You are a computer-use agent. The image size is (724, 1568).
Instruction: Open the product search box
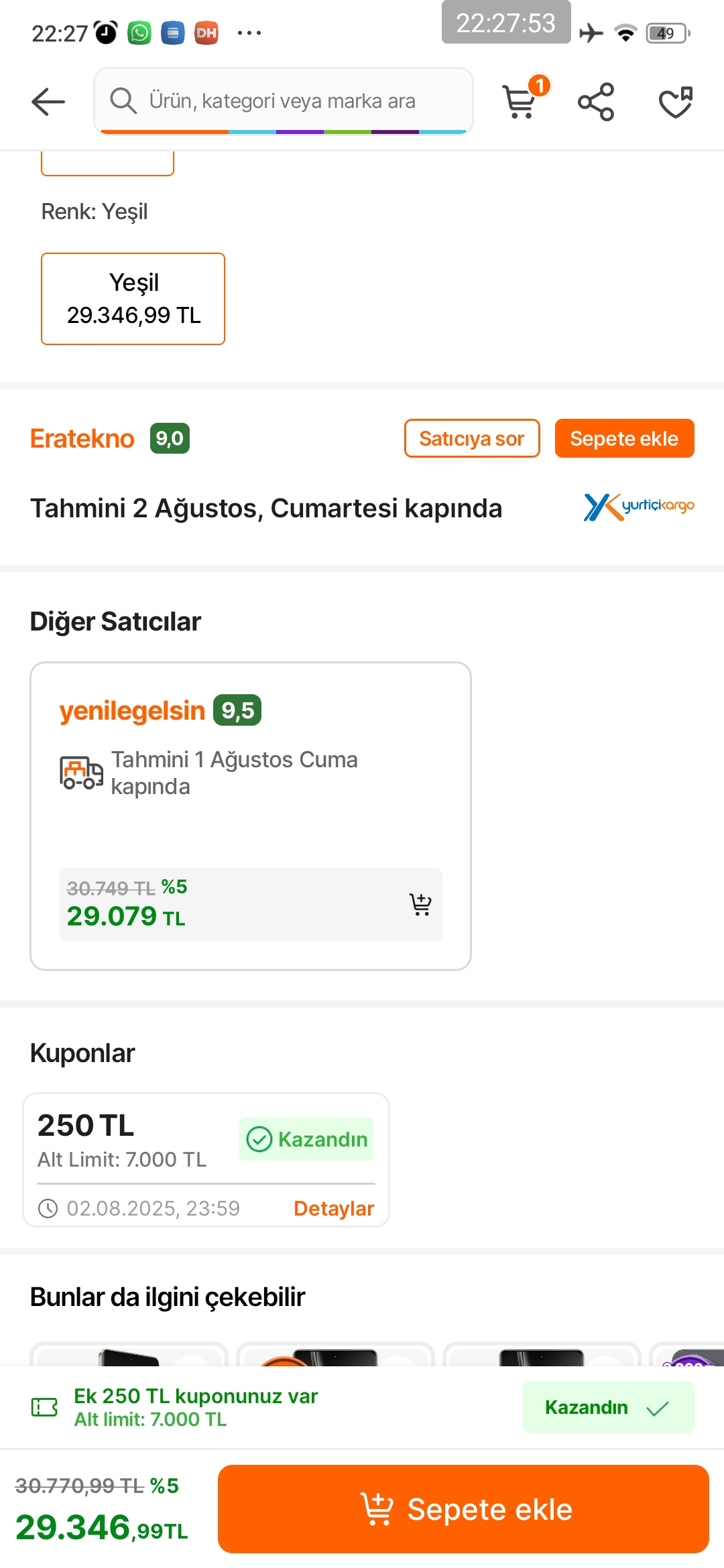click(x=284, y=101)
